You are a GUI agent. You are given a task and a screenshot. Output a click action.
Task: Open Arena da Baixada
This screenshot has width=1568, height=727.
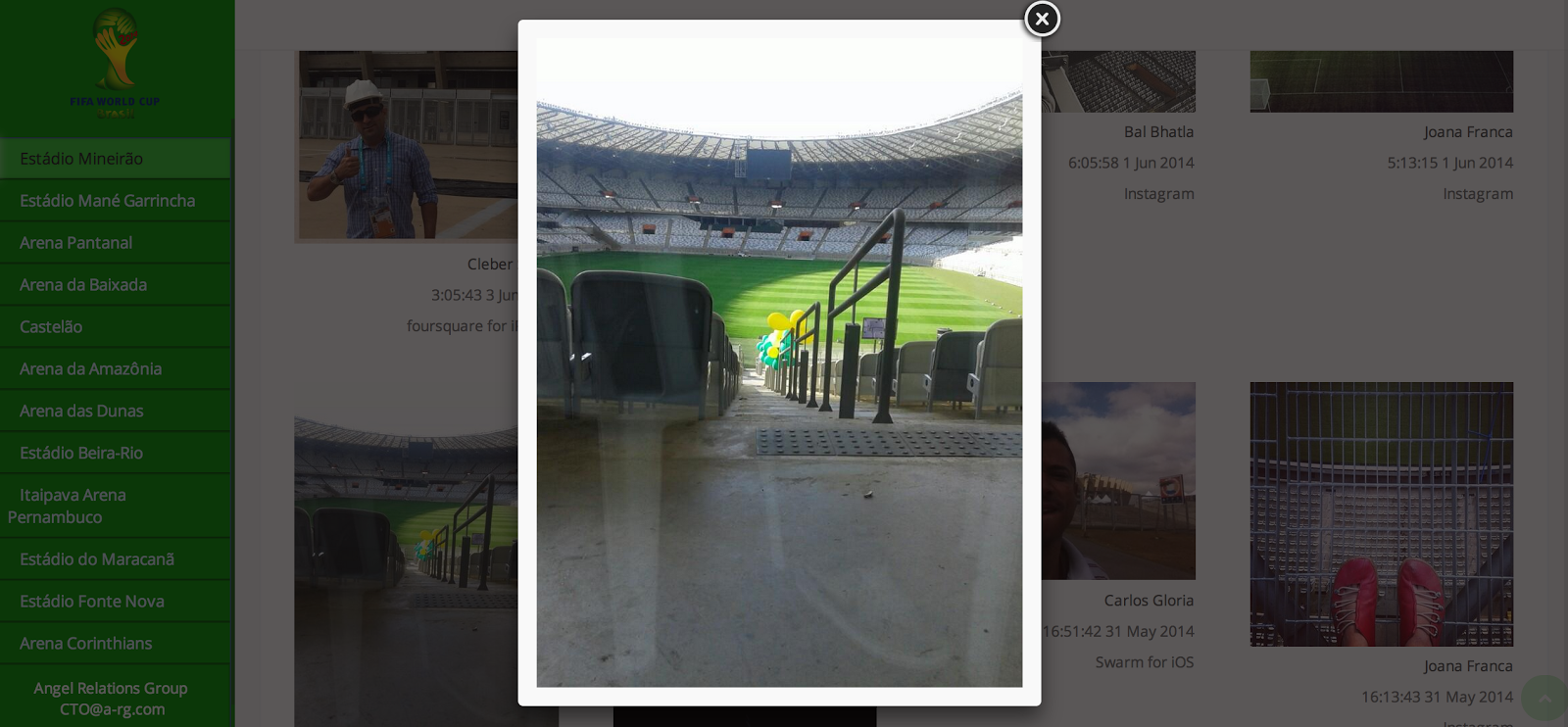point(83,285)
